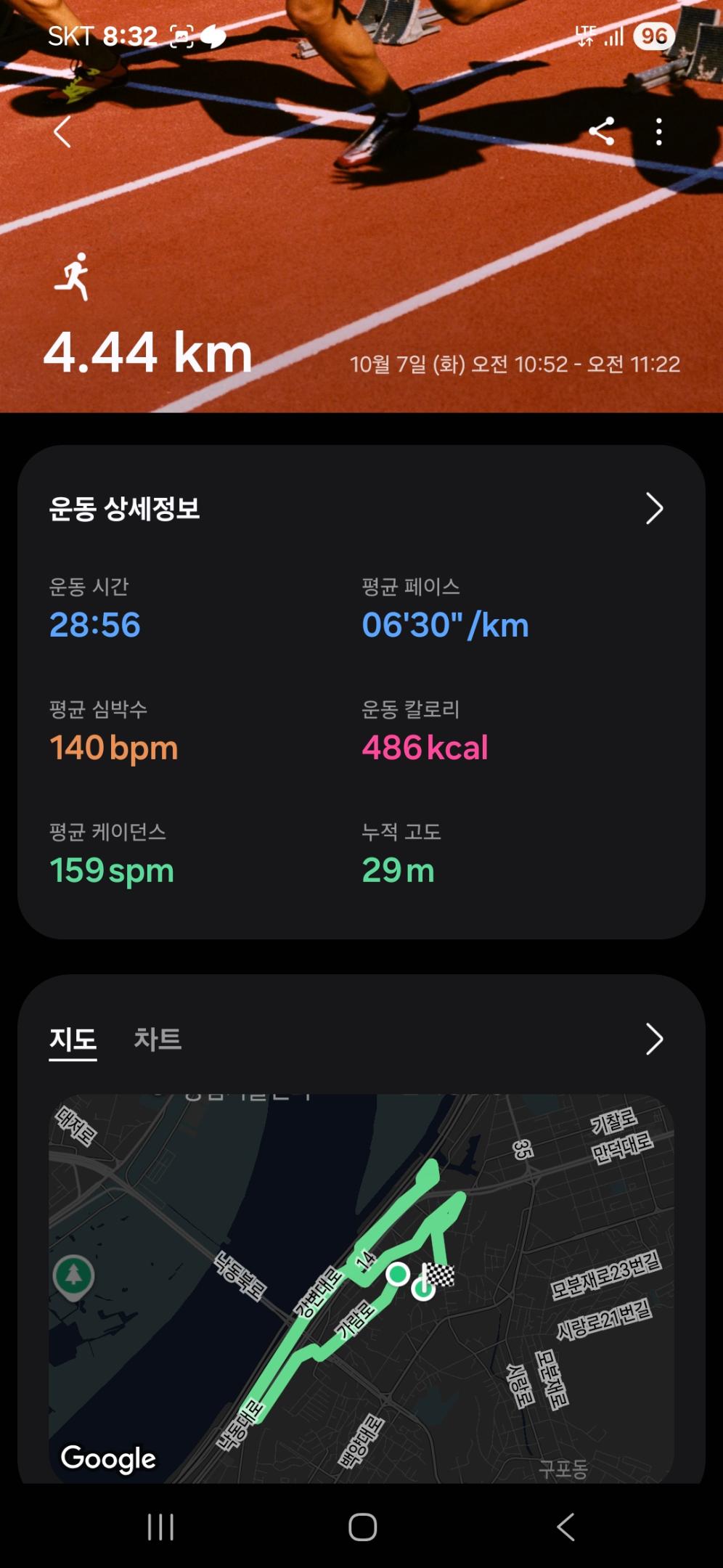Select the 지도 tab
This screenshot has width=723, height=1568.
coord(73,1039)
